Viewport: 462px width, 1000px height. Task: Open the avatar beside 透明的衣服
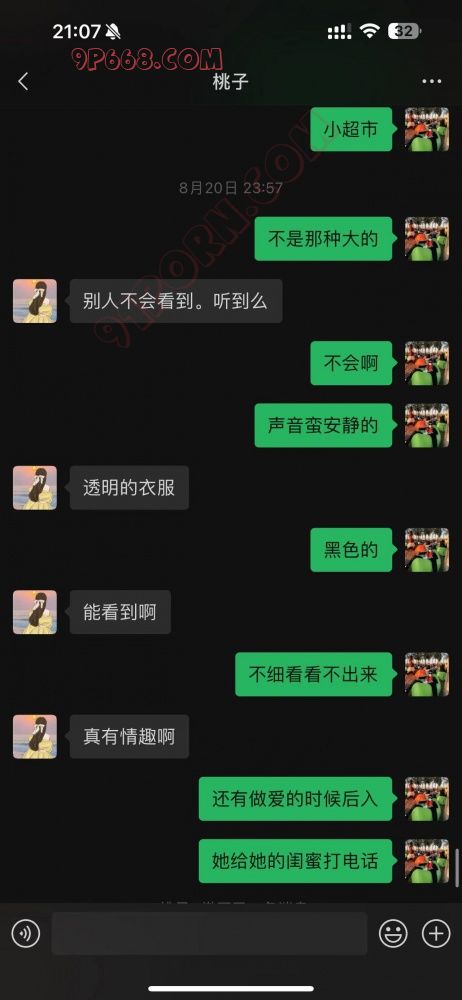click(35, 488)
